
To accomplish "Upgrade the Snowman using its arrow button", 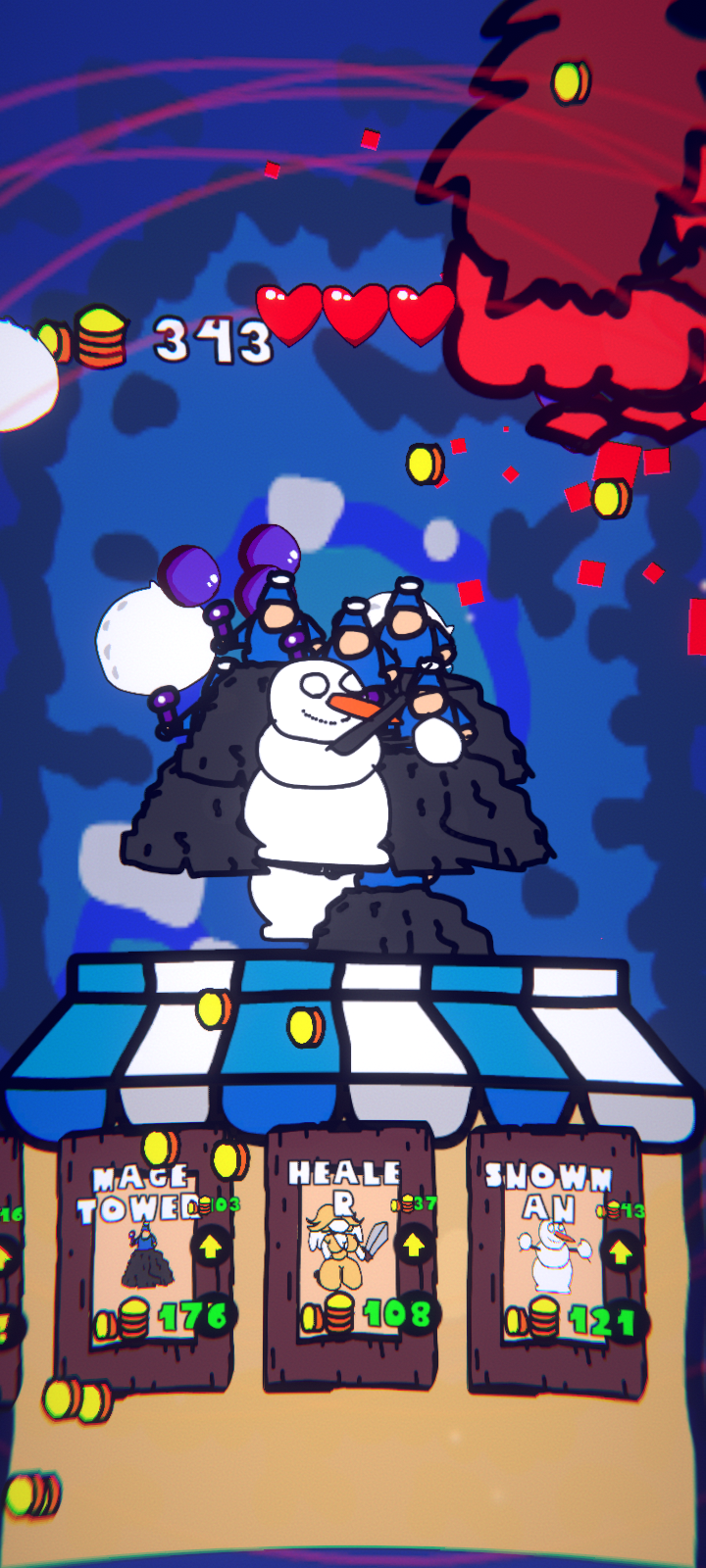I will [621, 1251].
